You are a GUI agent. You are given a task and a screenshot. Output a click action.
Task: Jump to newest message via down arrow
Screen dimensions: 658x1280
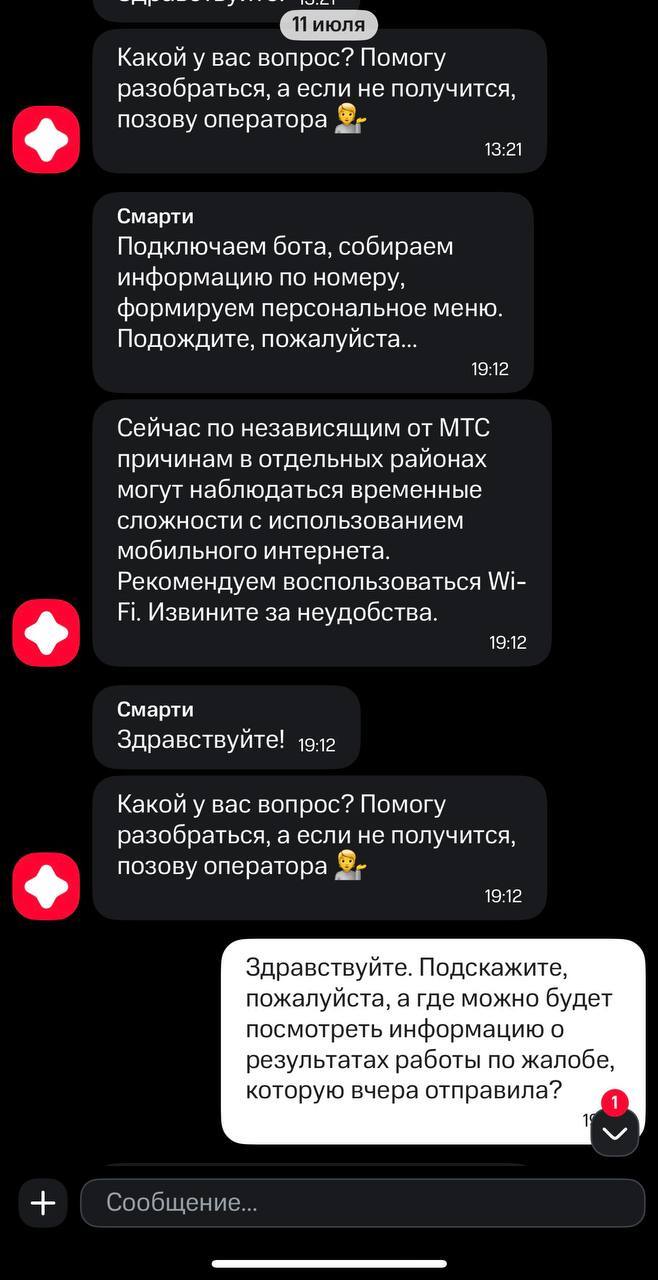(x=615, y=1133)
